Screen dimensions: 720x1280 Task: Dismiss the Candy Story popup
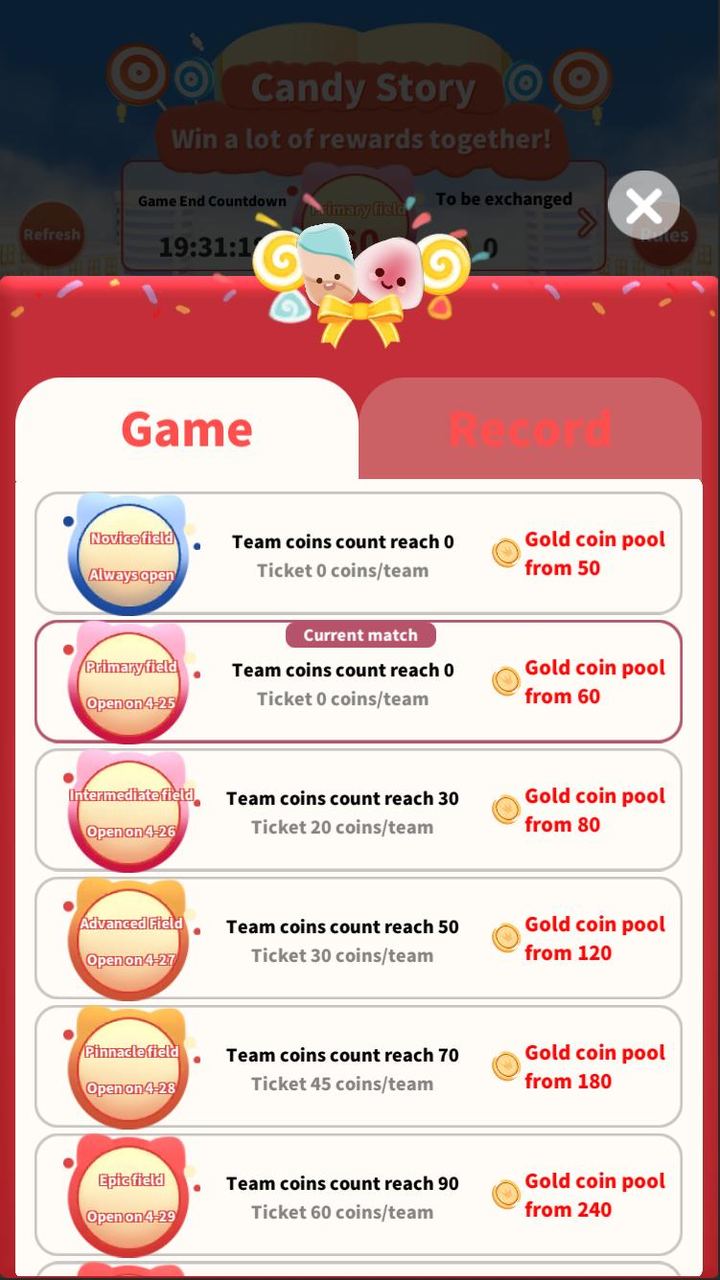(x=643, y=204)
